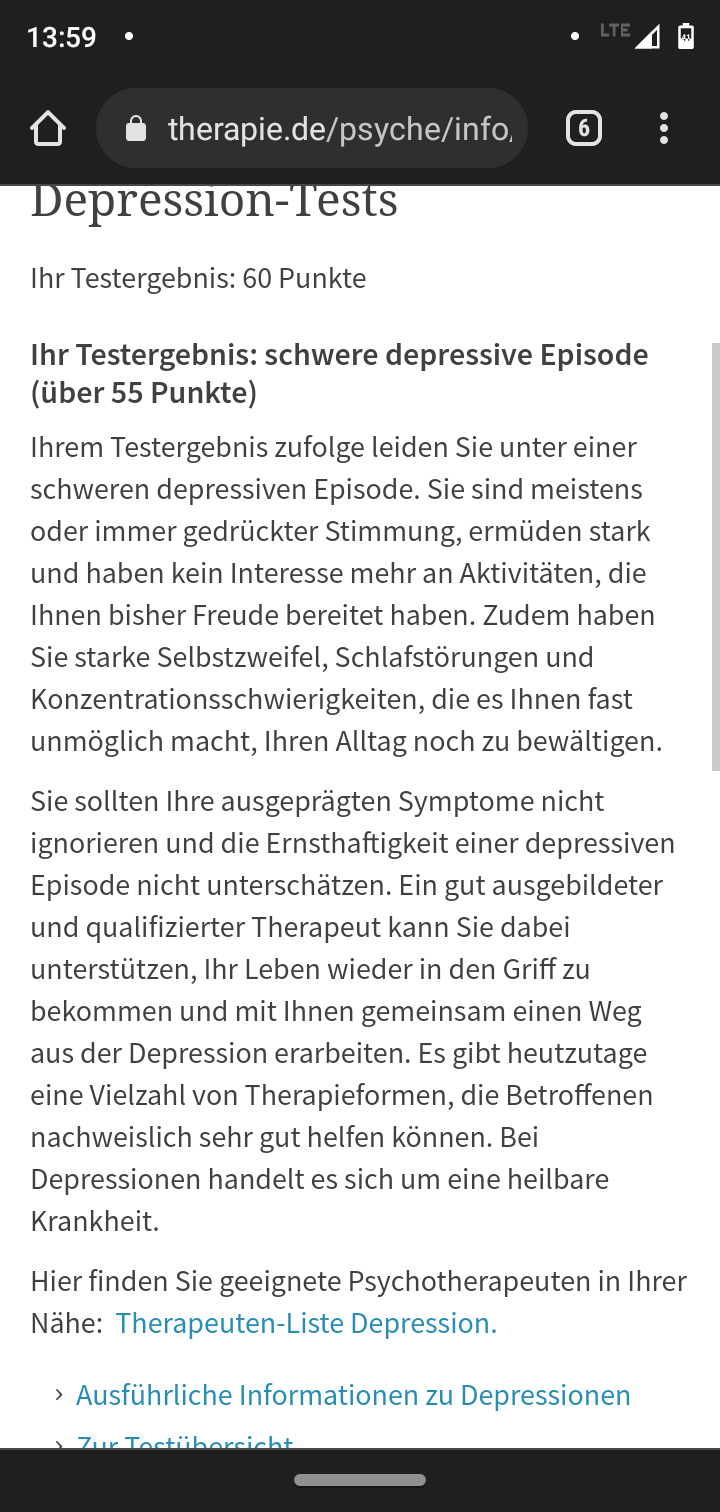This screenshot has height=1512, width=720.
Task: Open the Zur Testübersicht link
Action: tap(185, 1441)
